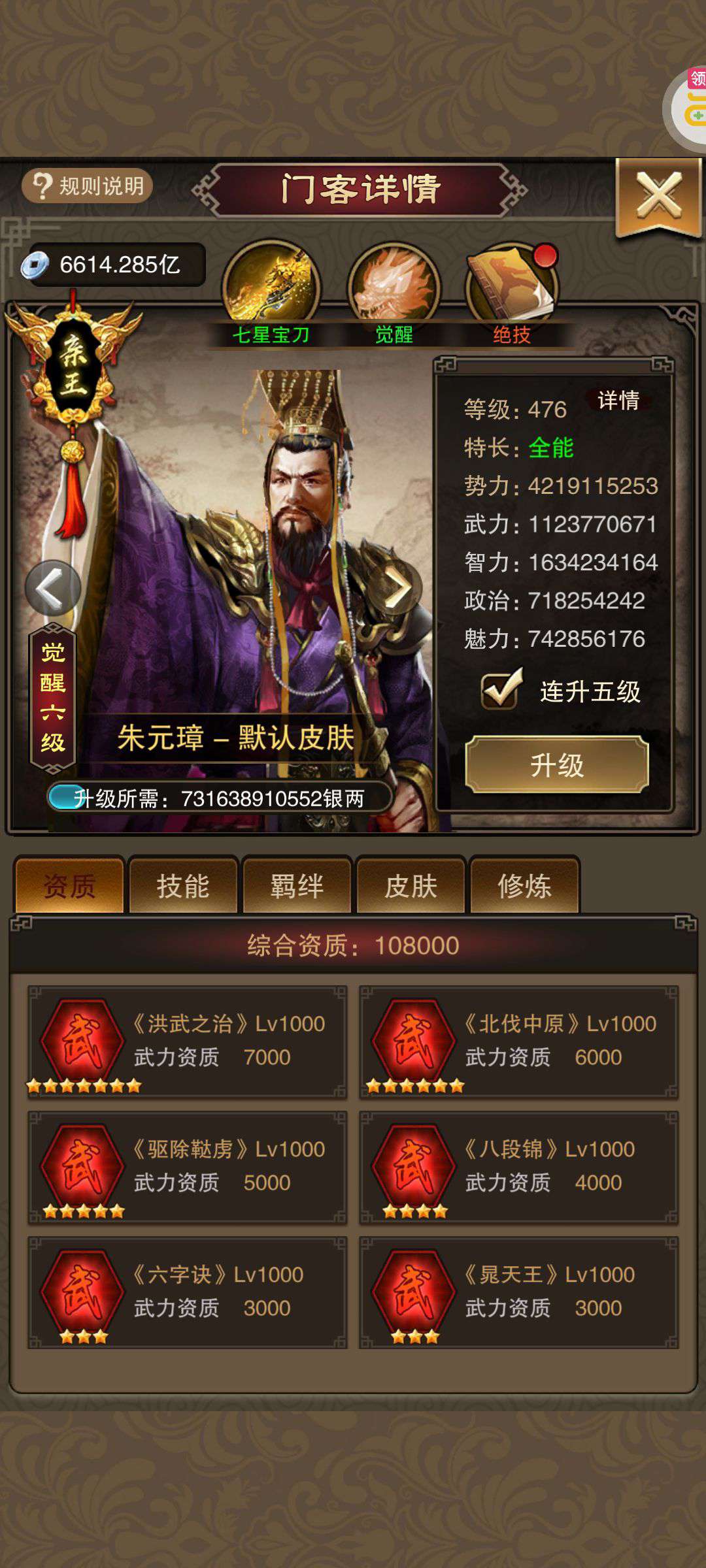This screenshot has height=1568, width=706.
Task: Tap the 升级 upgrade button
Action: (x=557, y=765)
